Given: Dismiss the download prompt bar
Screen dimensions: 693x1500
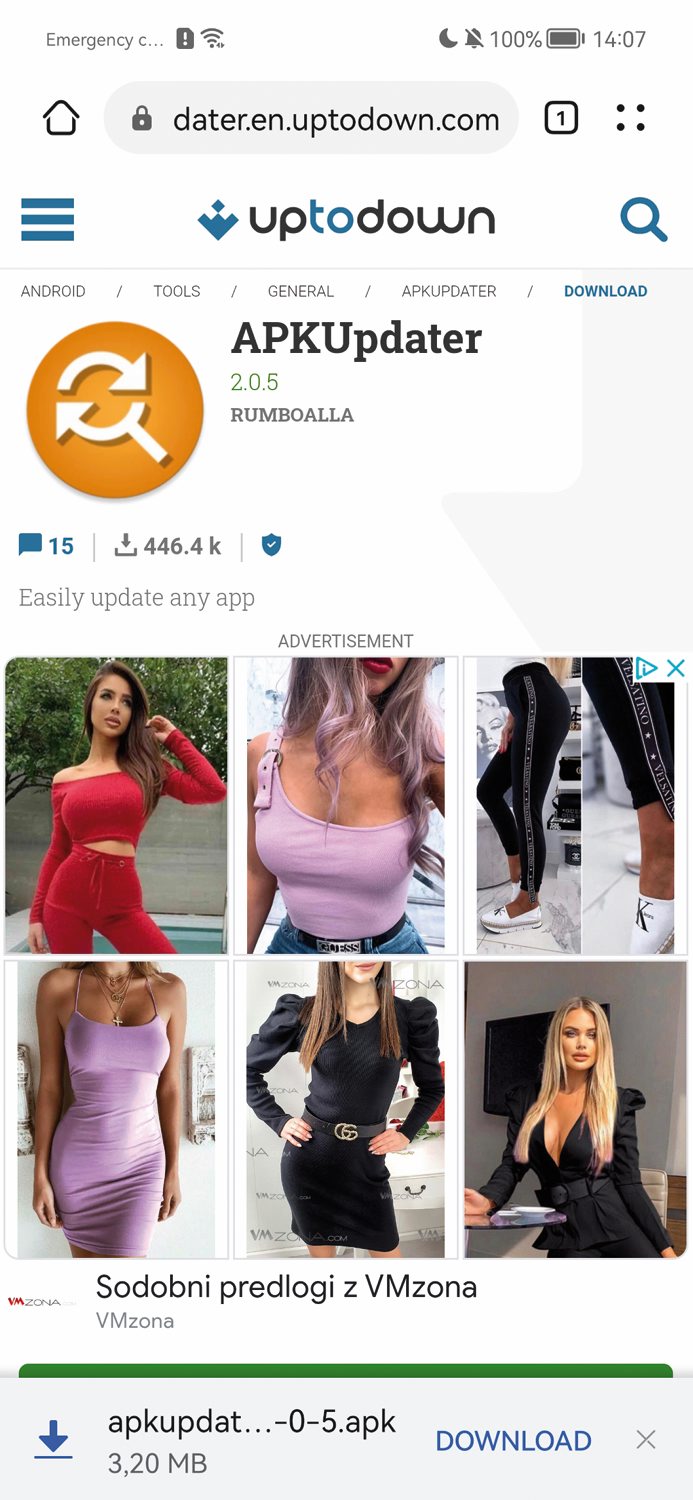Looking at the screenshot, I should click(x=646, y=1440).
